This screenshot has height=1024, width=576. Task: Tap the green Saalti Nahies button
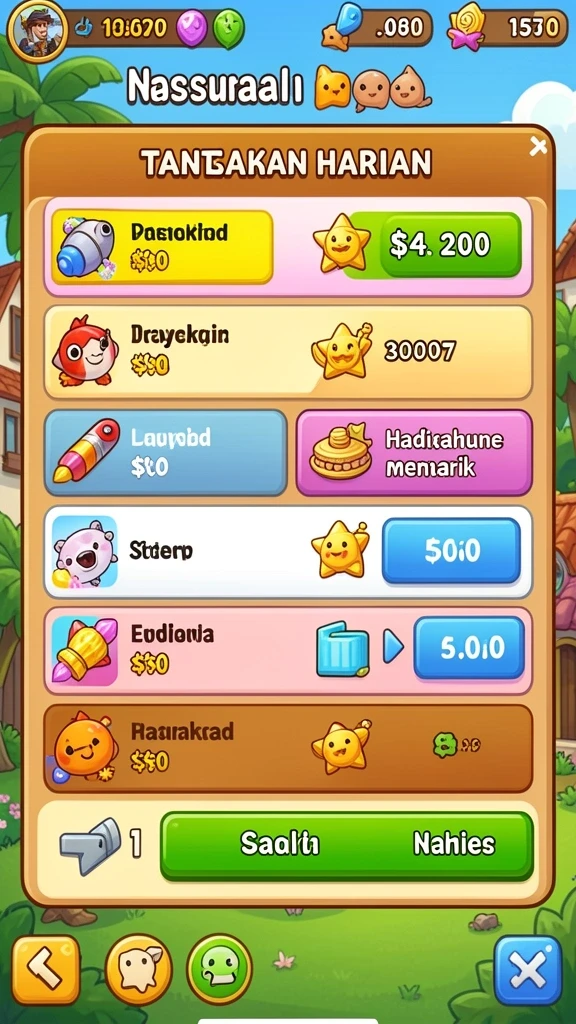tap(347, 845)
